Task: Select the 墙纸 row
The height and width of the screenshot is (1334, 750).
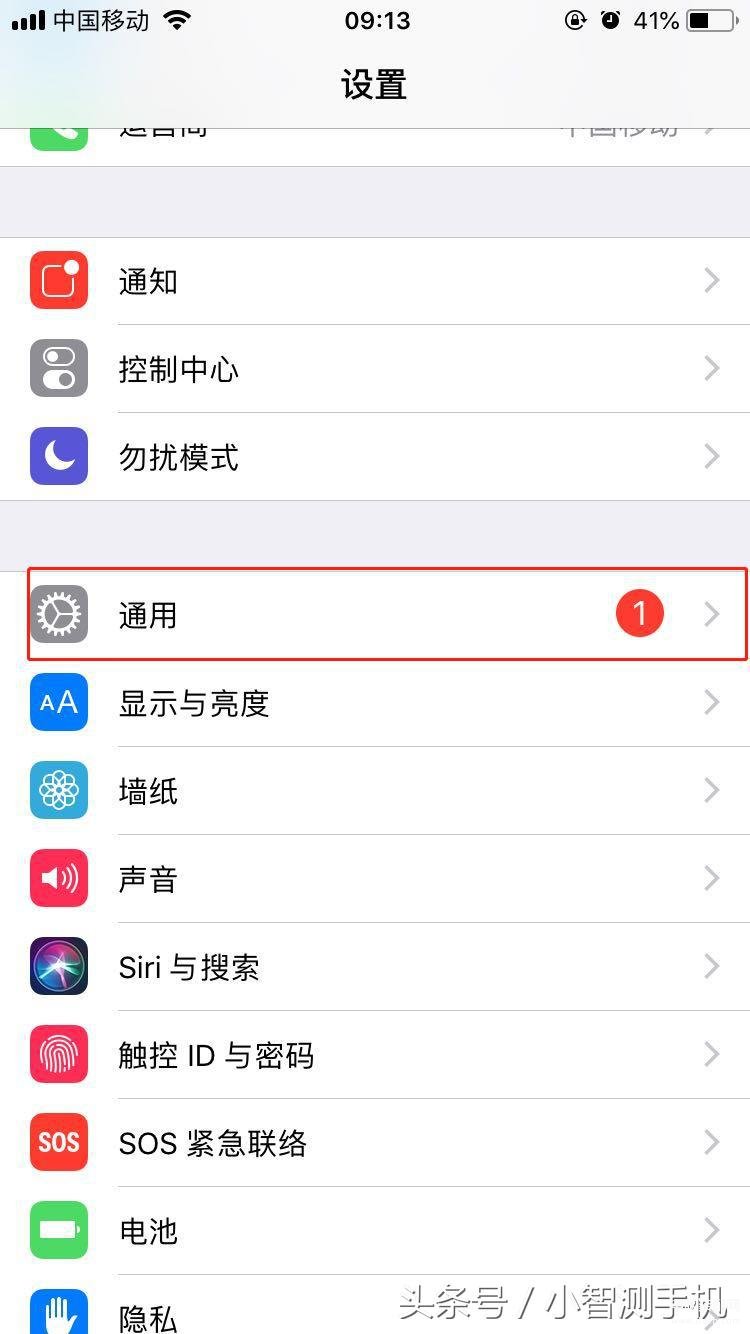Action: point(375,791)
